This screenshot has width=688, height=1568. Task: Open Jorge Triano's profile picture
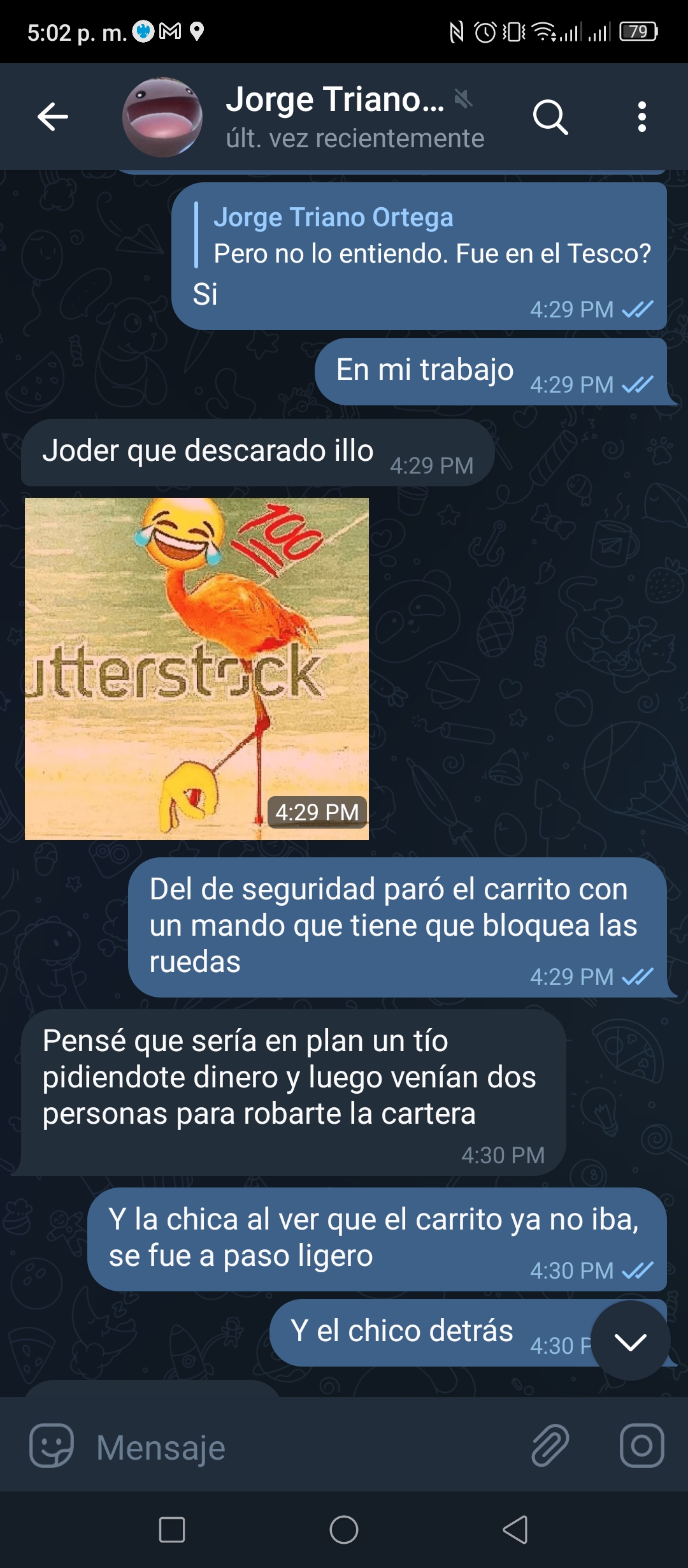pos(162,117)
